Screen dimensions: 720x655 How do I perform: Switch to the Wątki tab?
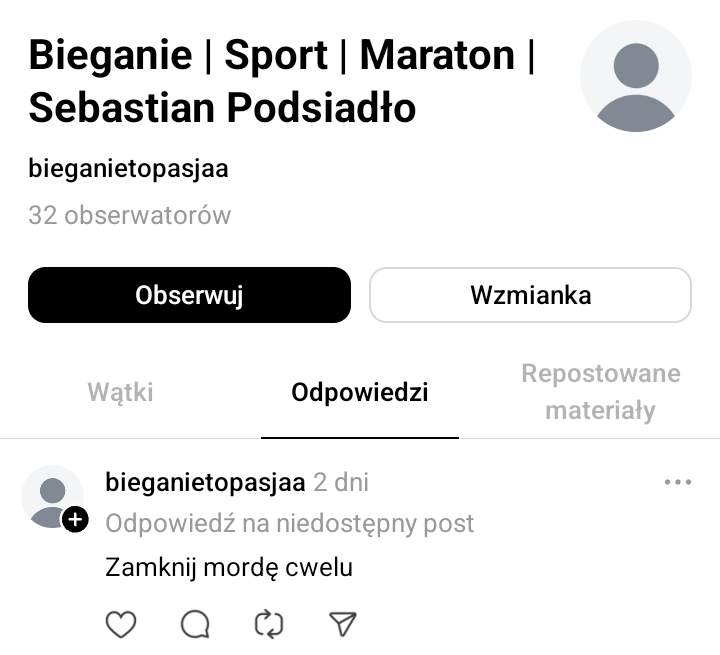coord(120,392)
